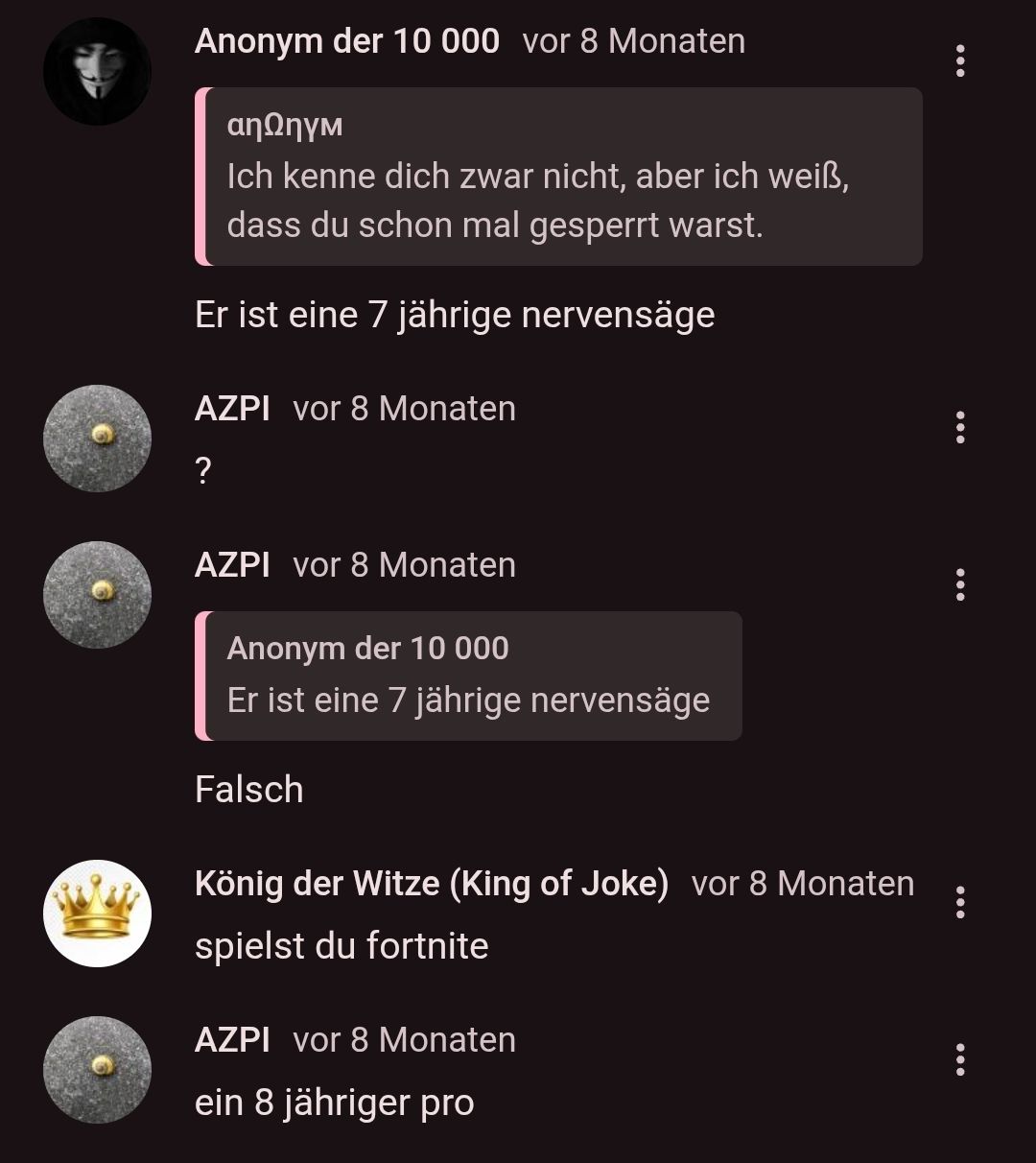Open overflow menu on "ein 8 jähriger pro" comment
Screen dimensions: 1036x1163
[x=959, y=1059]
